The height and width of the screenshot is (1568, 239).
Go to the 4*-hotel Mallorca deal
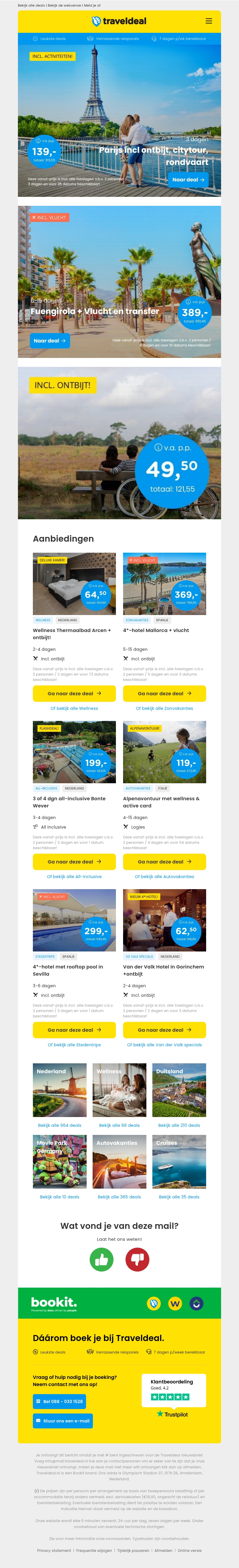pyautogui.click(x=164, y=693)
